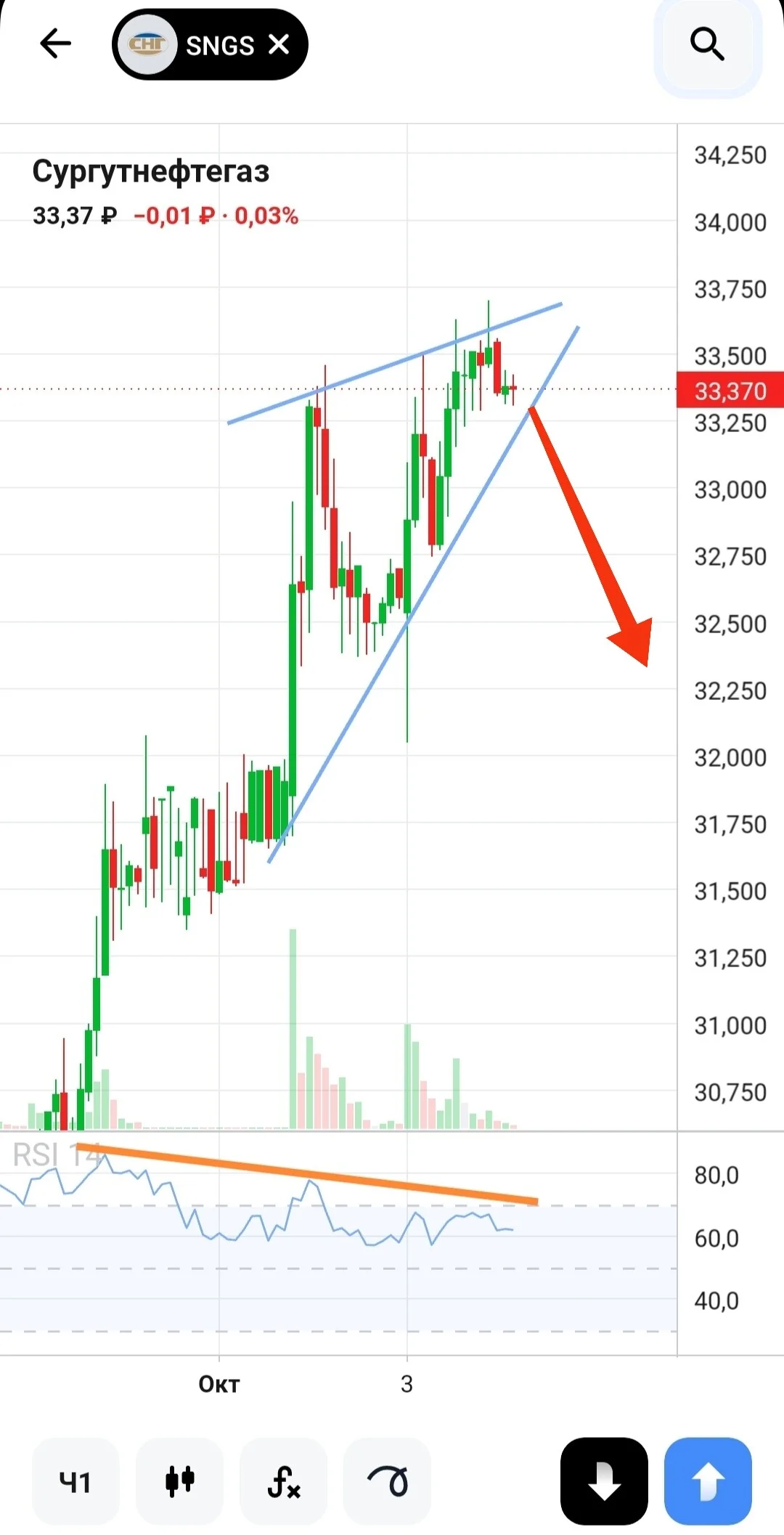784x1535 pixels.
Task: Open the drawing tools button
Action: 387,1481
